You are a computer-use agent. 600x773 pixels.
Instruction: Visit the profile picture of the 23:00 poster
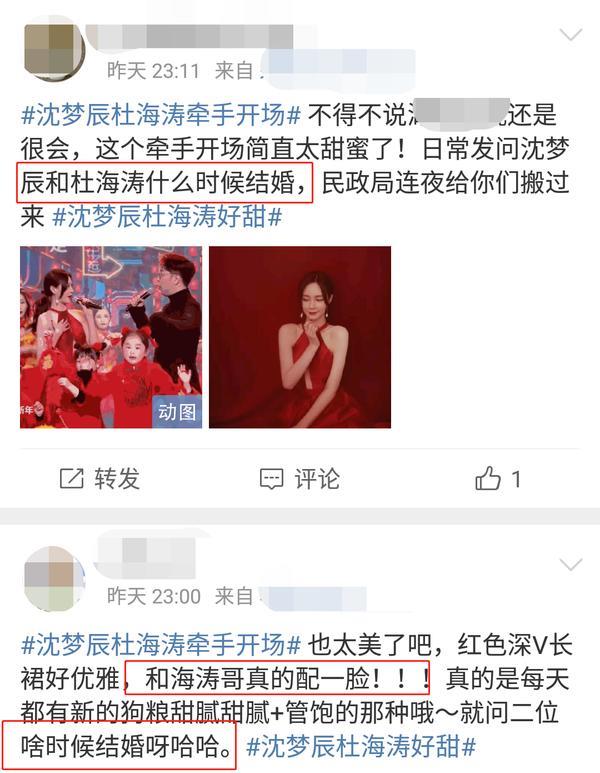click(x=53, y=577)
